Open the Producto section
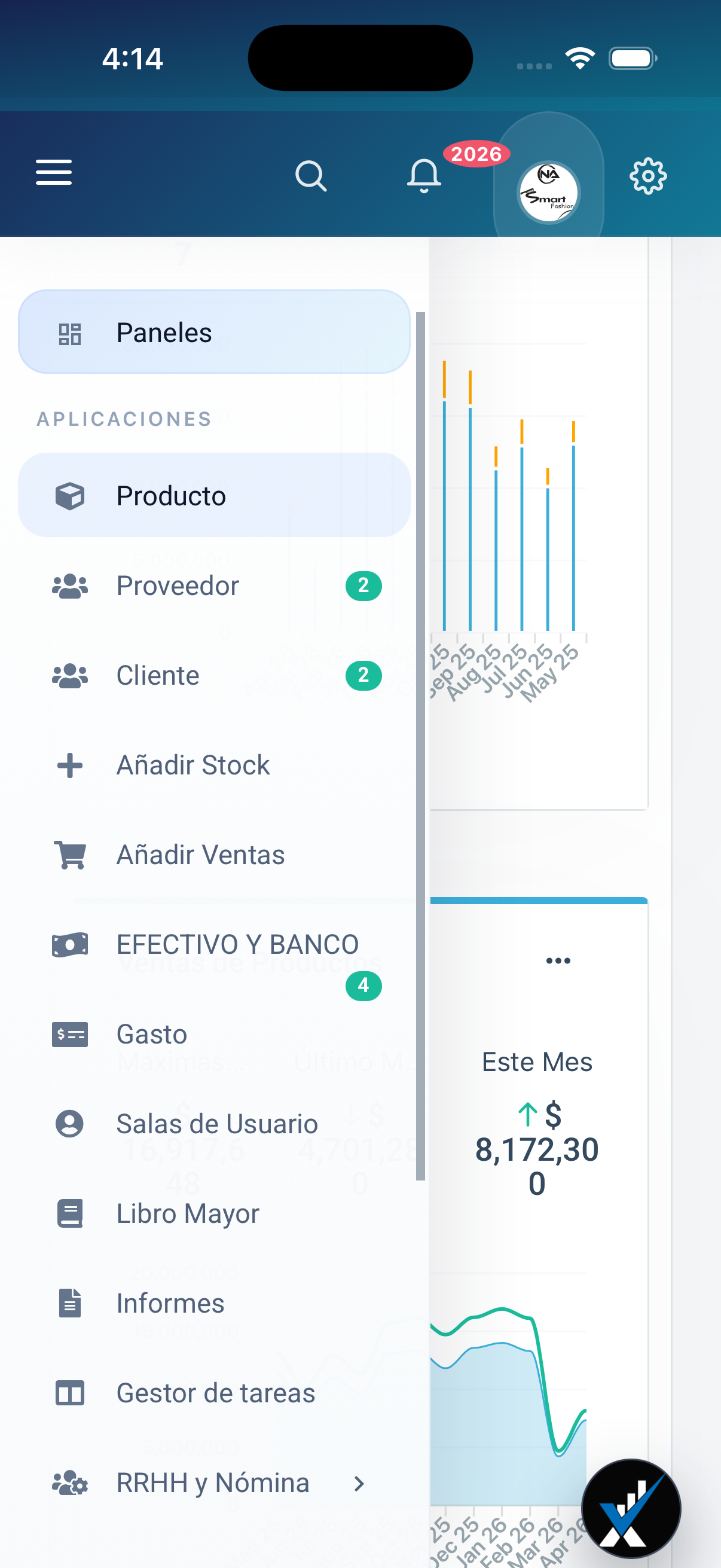721x1568 pixels. pyautogui.click(x=213, y=496)
